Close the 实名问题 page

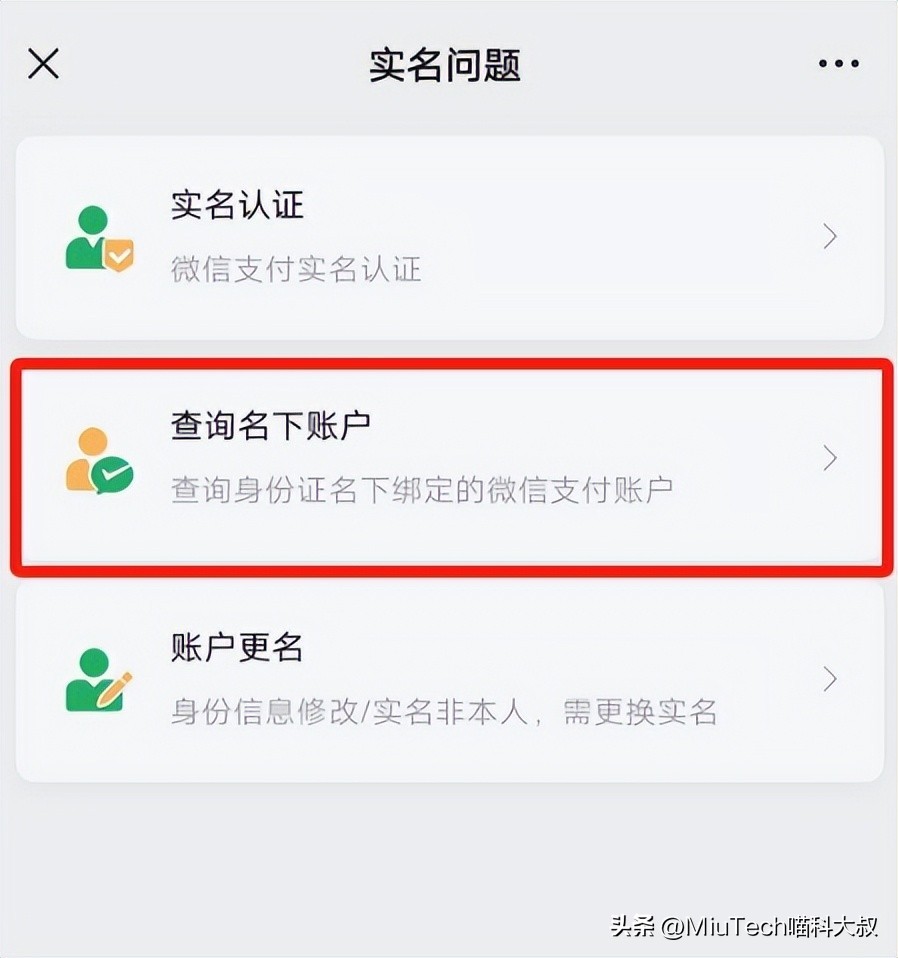point(43,64)
